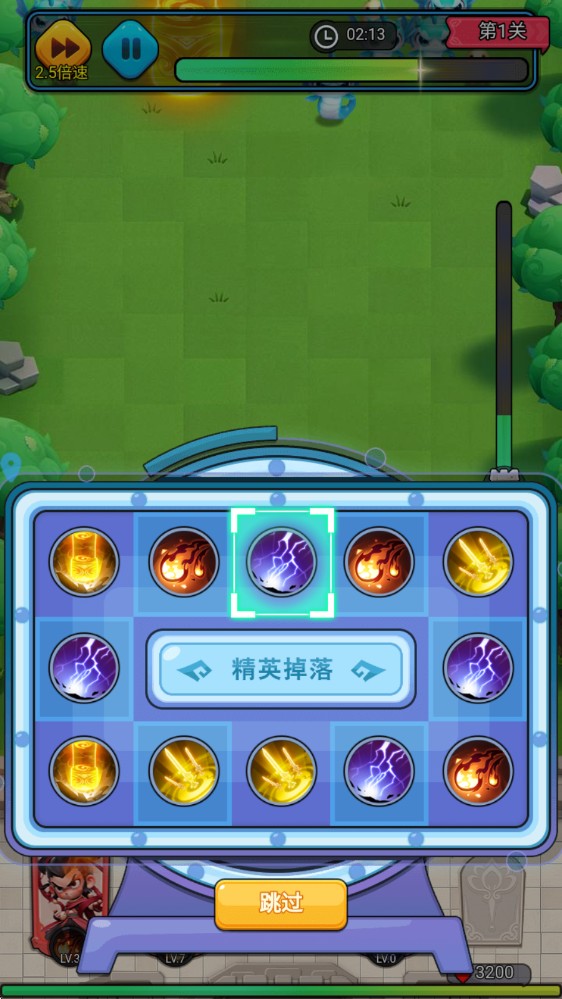Tap the 跳过 skip button
Viewport: 562px width, 999px height.
click(x=281, y=904)
